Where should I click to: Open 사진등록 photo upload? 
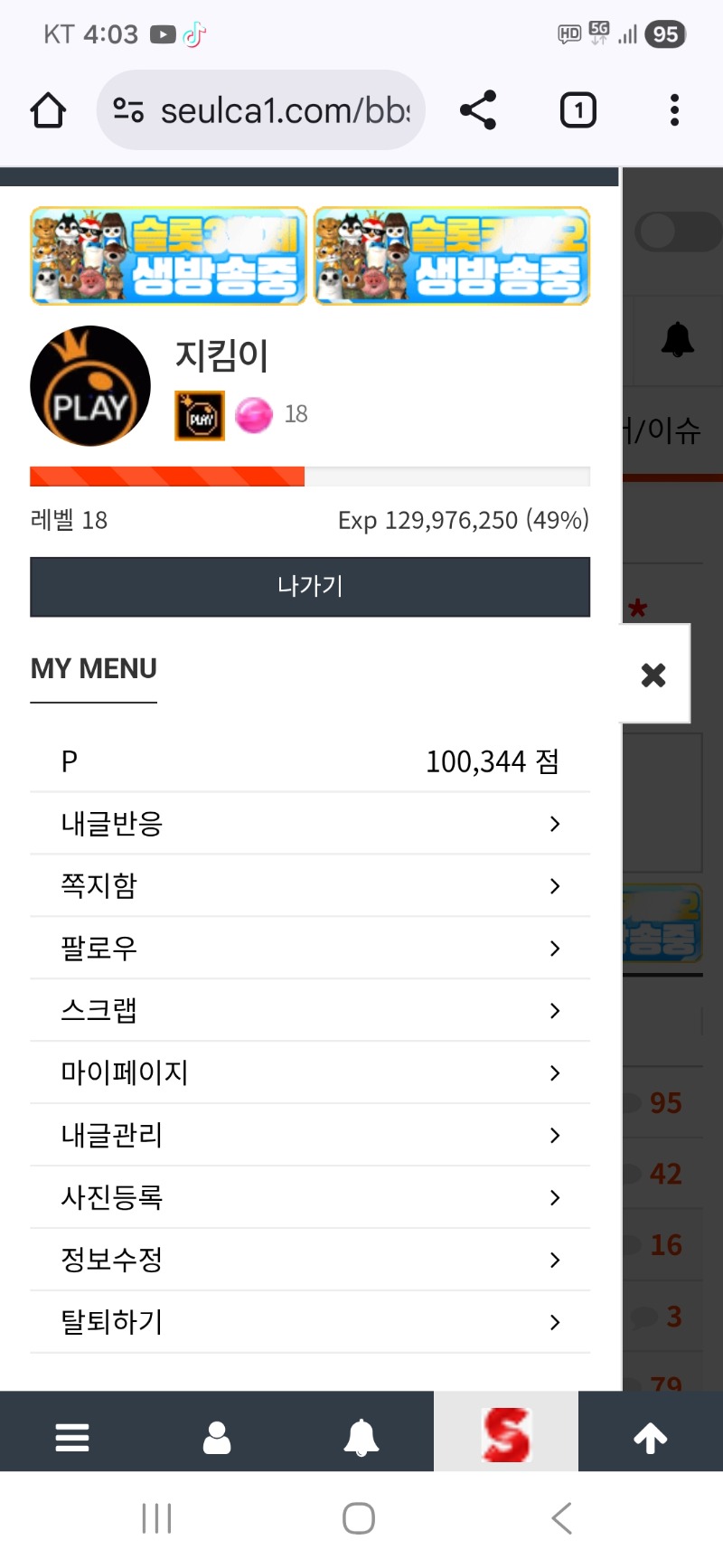point(310,1198)
